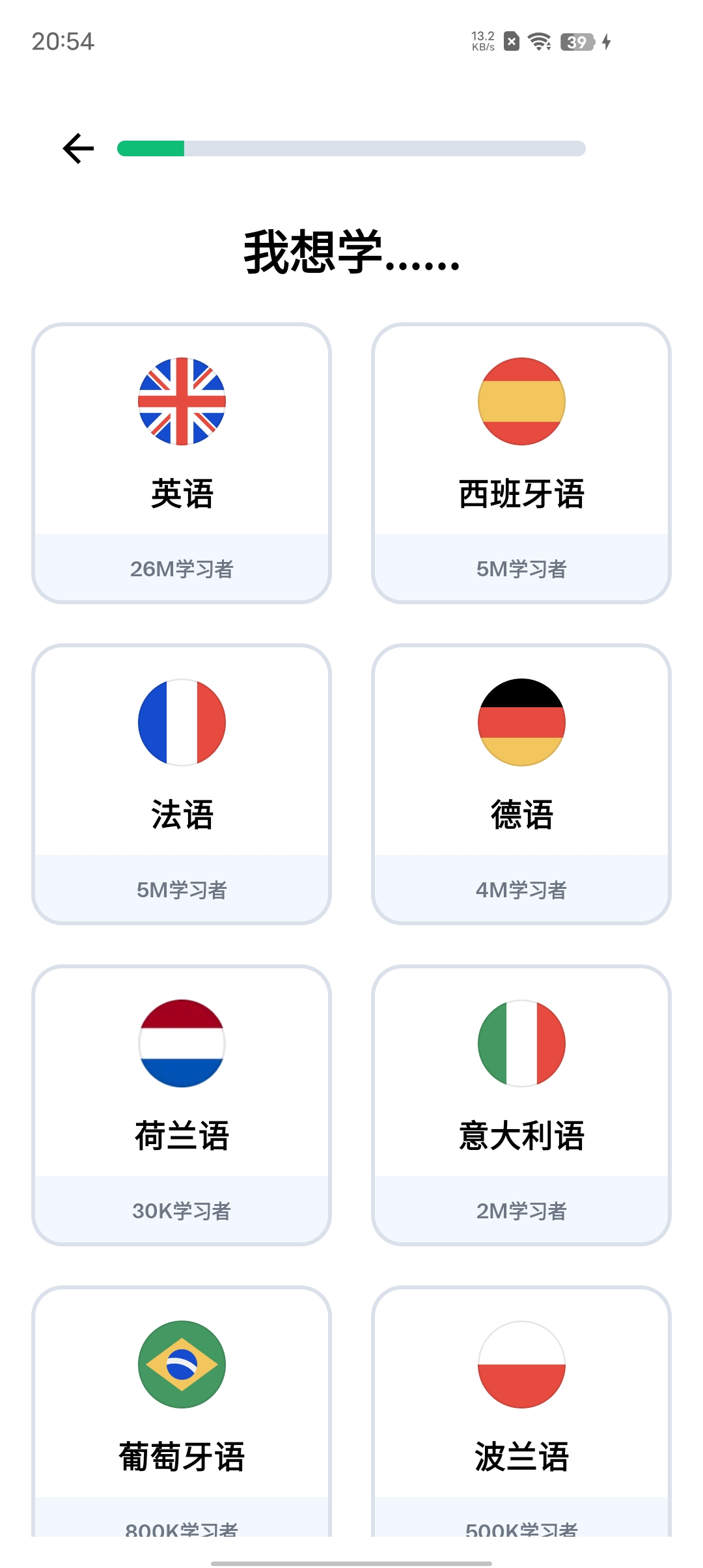Select 葡萄牙语 with the Brazilian flag

[182, 1411]
